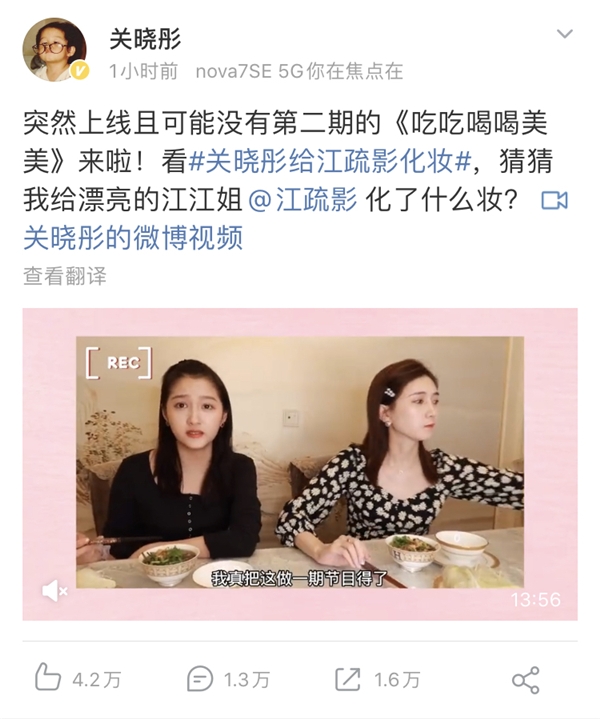Open mentioned user @江疏影
This screenshot has height=719, width=600.
302,199
